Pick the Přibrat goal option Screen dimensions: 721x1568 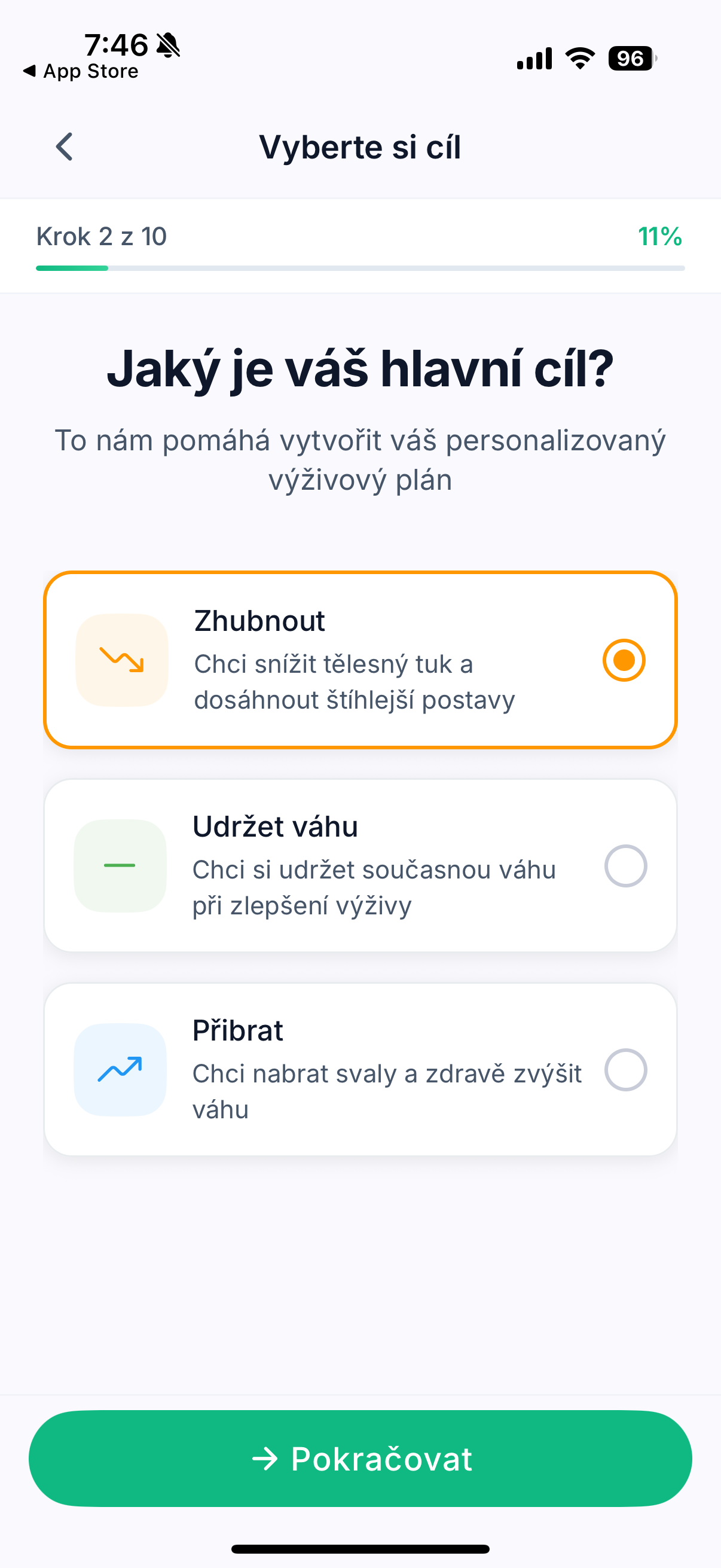tap(360, 1069)
